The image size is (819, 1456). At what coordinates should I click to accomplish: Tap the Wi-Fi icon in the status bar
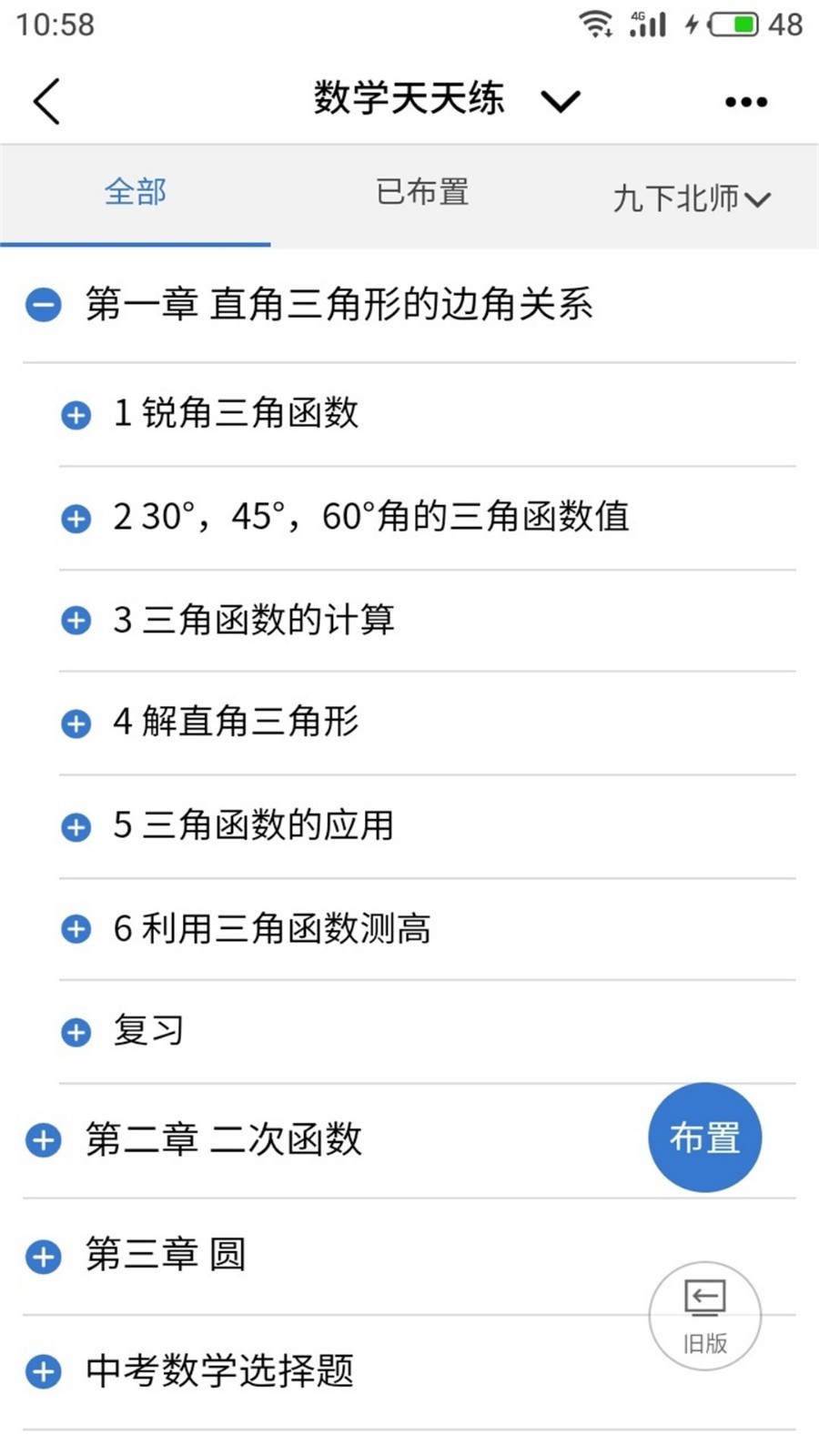pos(596,25)
